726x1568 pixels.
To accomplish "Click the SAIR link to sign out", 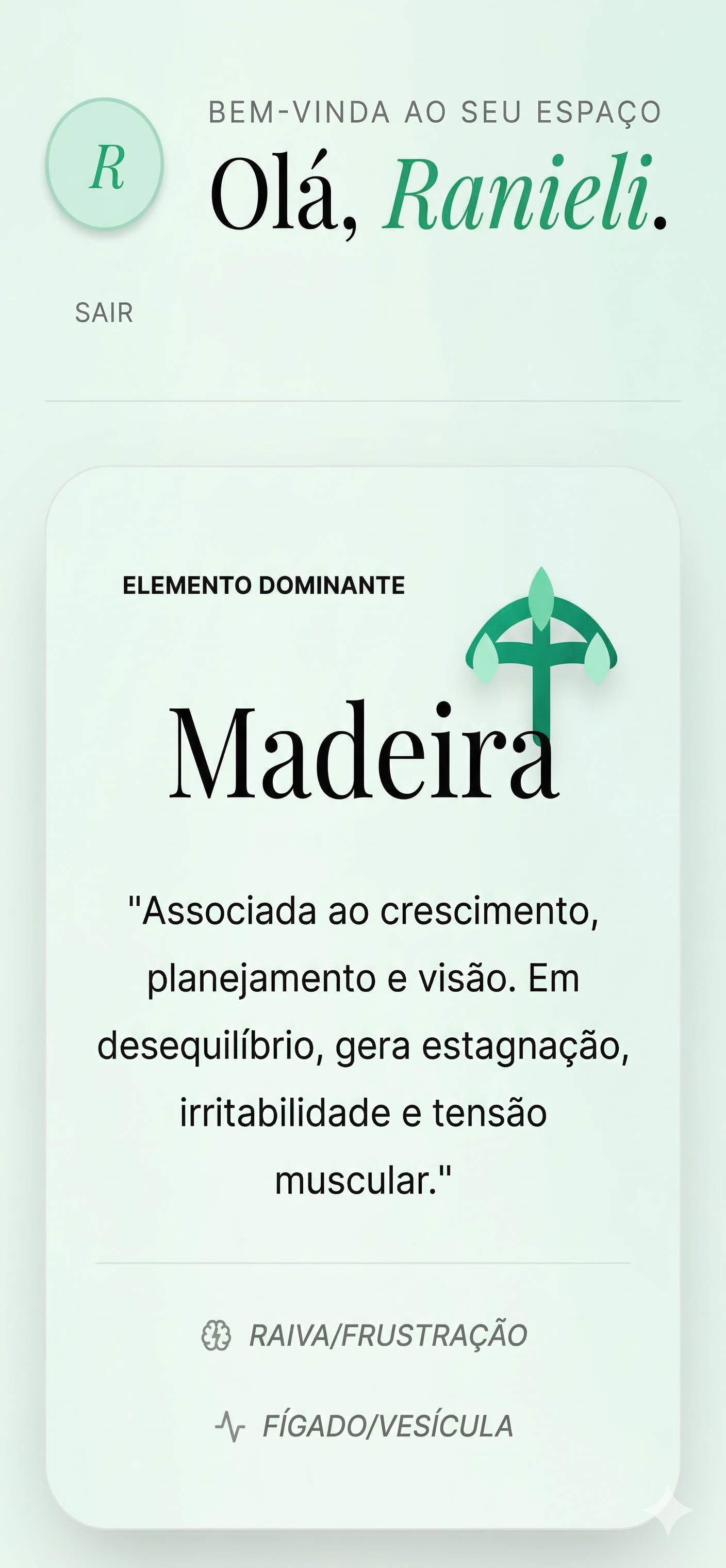I will tap(103, 312).
